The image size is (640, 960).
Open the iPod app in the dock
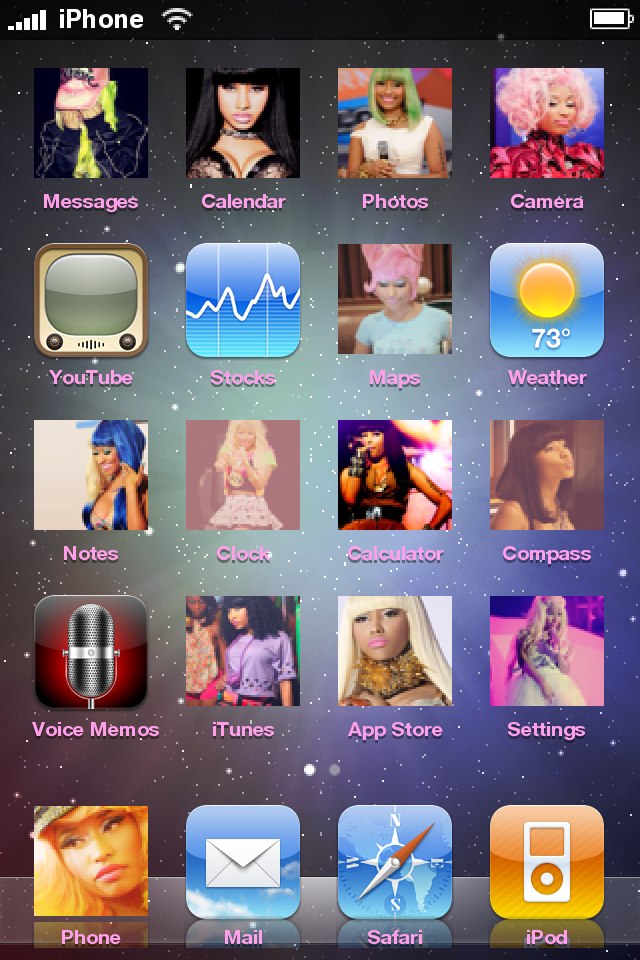coord(547,861)
